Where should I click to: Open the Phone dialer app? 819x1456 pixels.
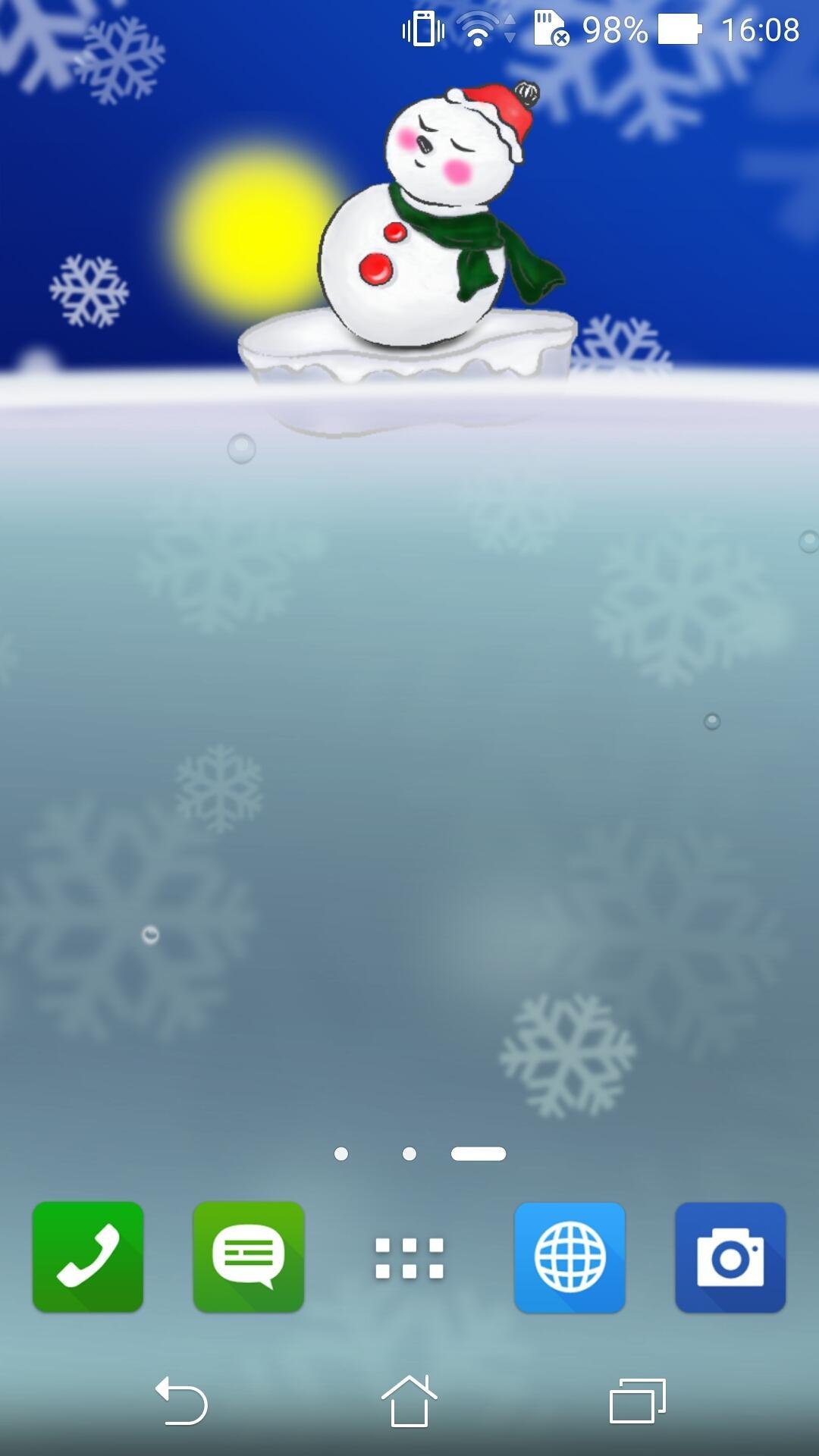pyautogui.click(x=88, y=1257)
